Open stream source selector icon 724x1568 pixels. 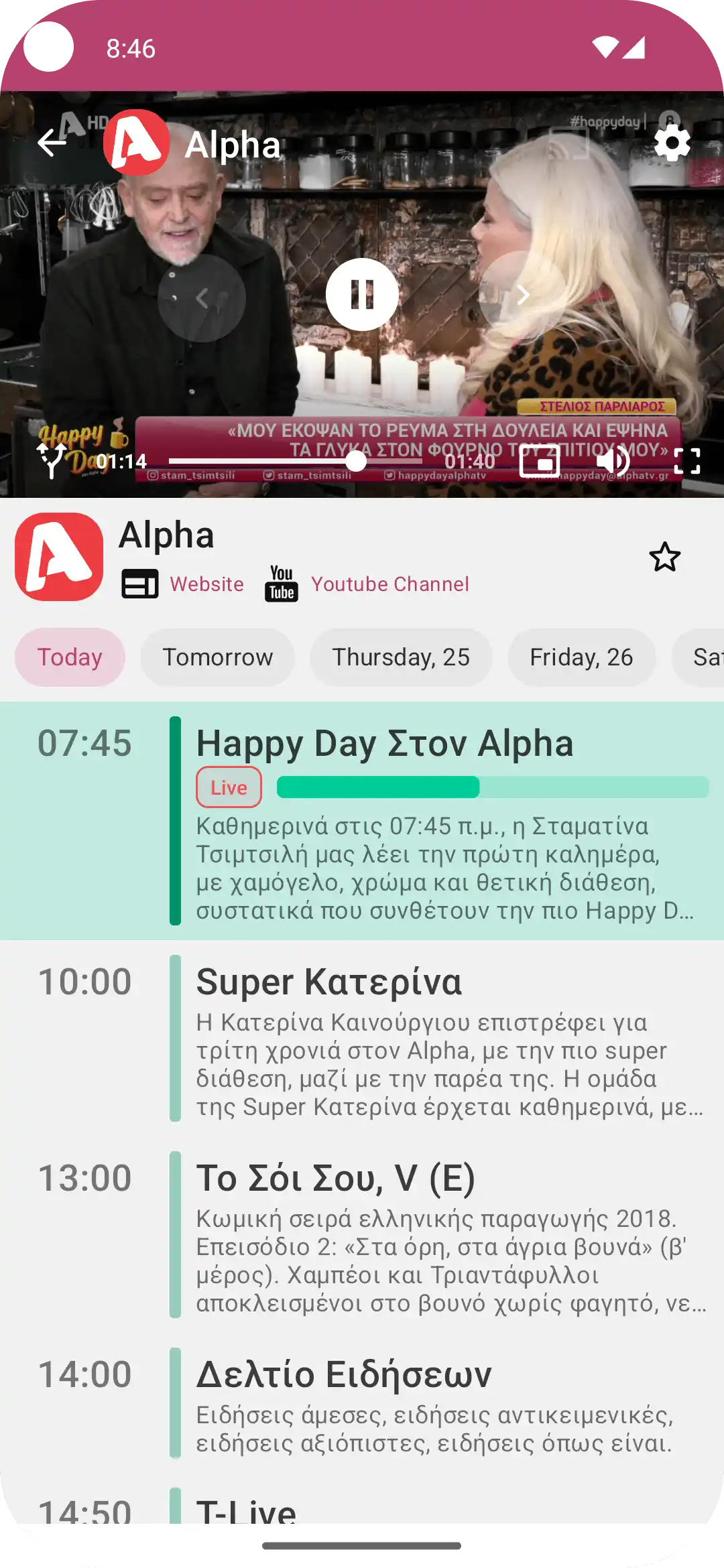tap(52, 461)
